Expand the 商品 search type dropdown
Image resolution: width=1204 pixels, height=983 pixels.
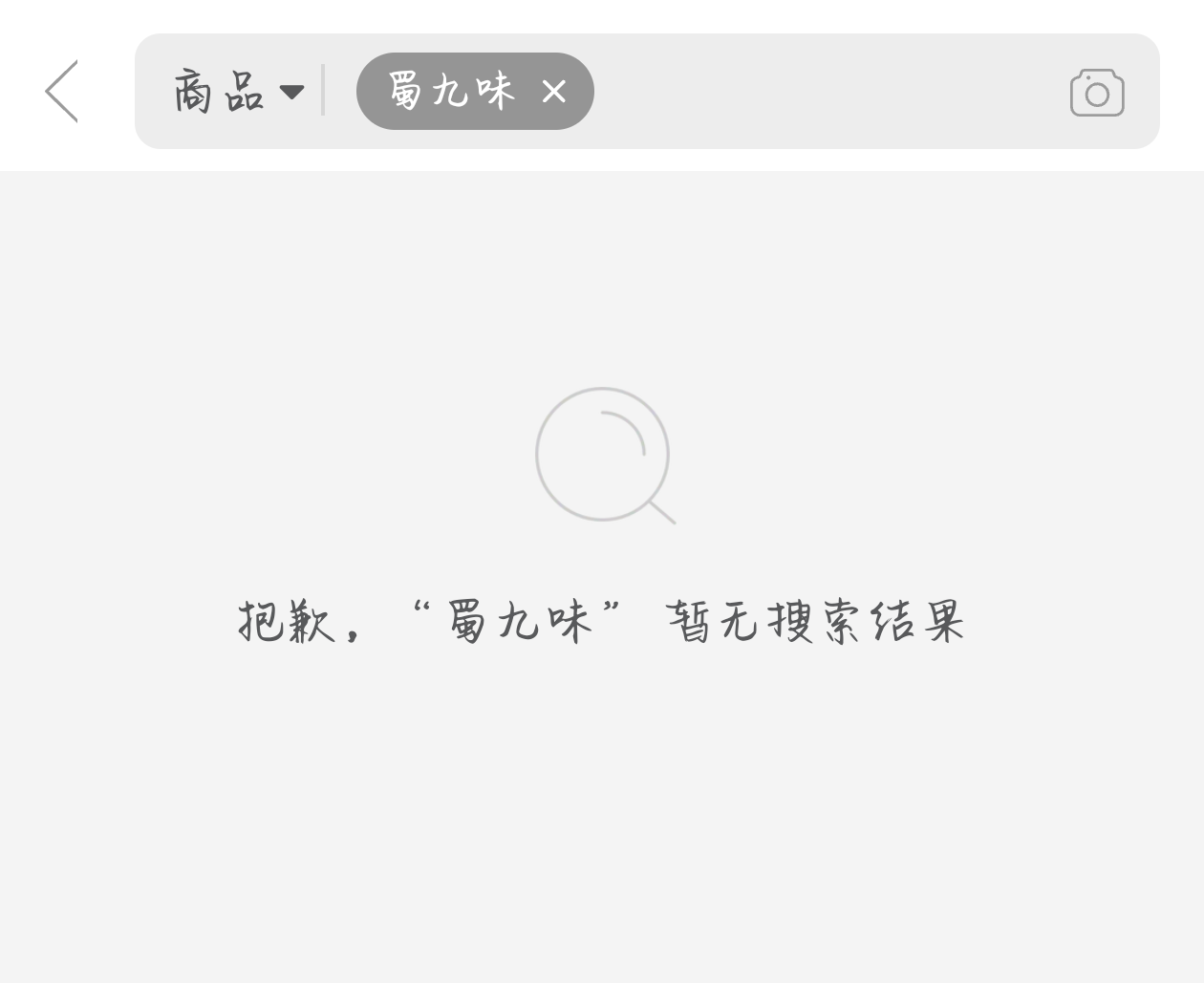tap(238, 92)
